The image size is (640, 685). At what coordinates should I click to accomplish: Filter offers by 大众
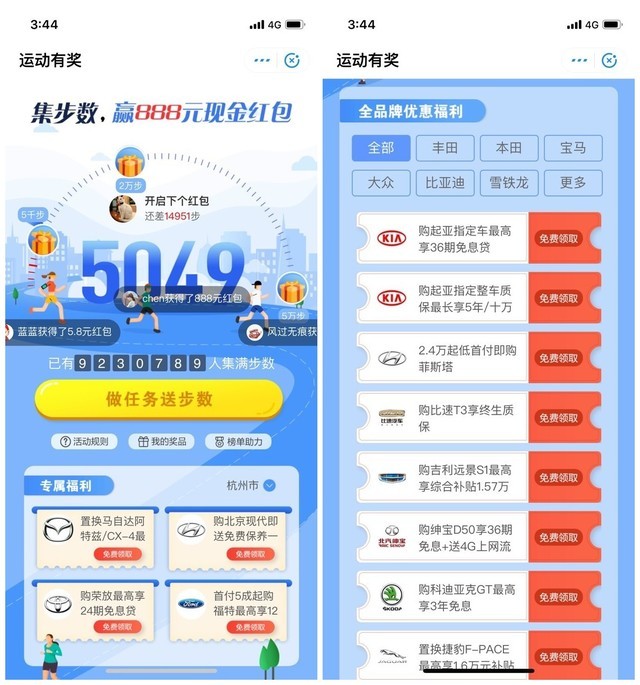(x=381, y=183)
